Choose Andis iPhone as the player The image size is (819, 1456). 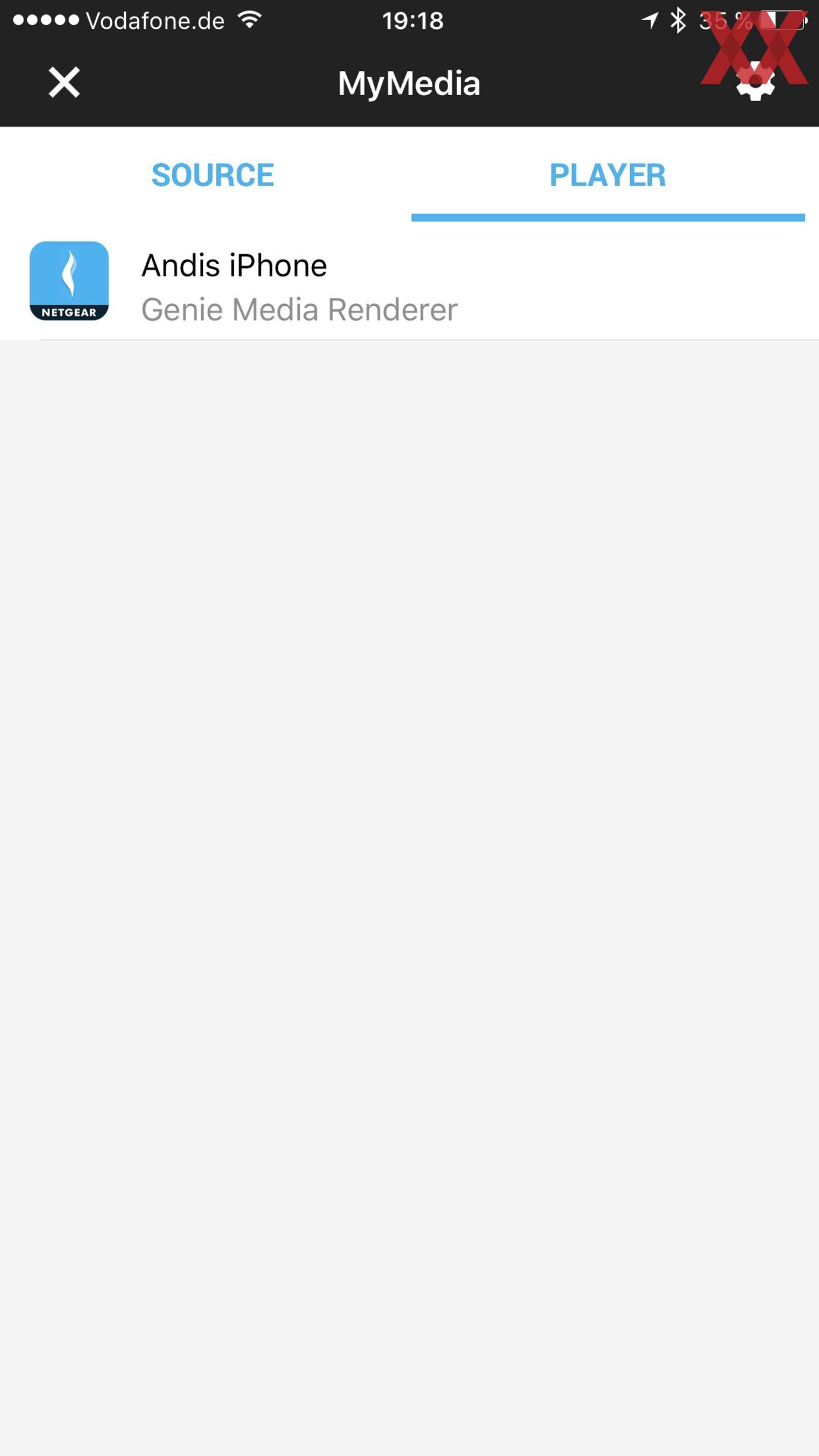click(409, 281)
